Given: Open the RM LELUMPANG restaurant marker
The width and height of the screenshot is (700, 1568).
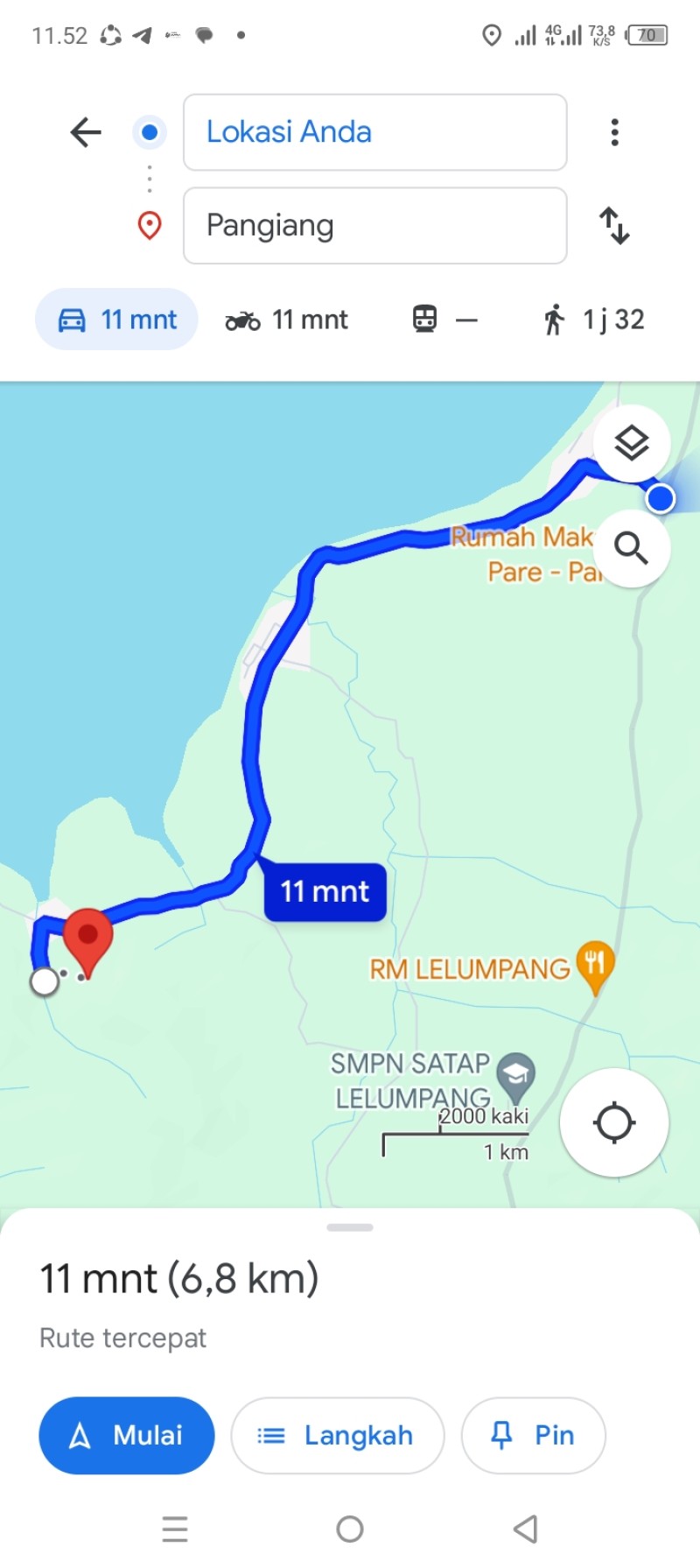Looking at the screenshot, I should coord(595,967).
